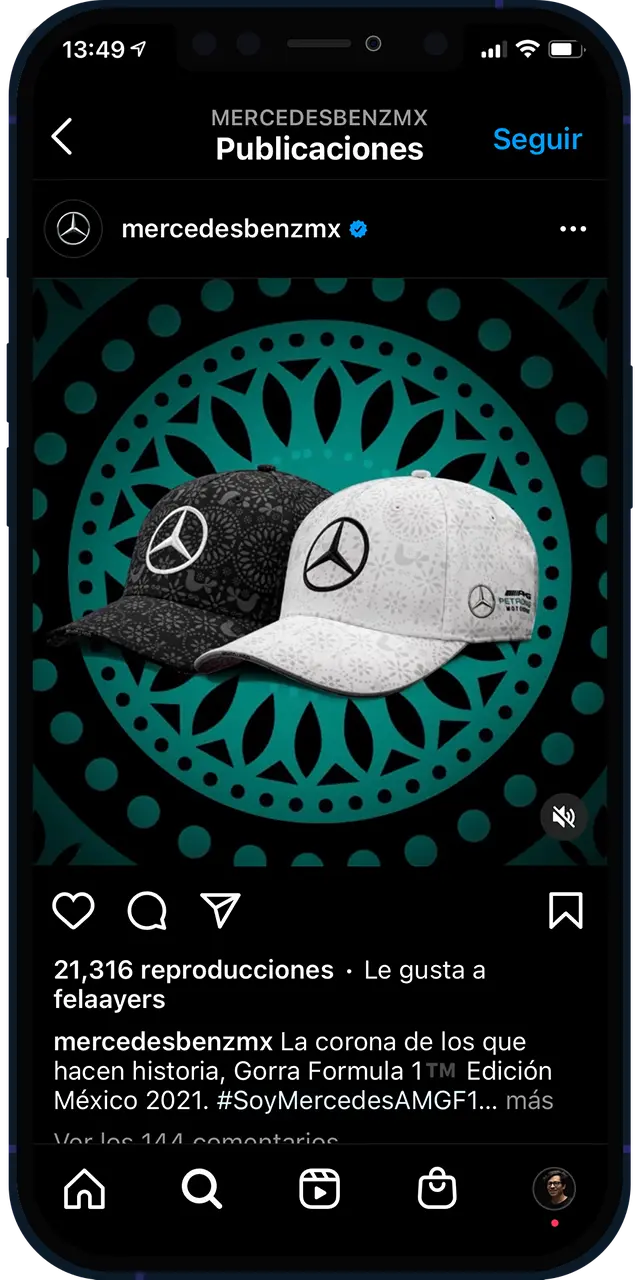Switch to the Home tab

(84, 1189)
